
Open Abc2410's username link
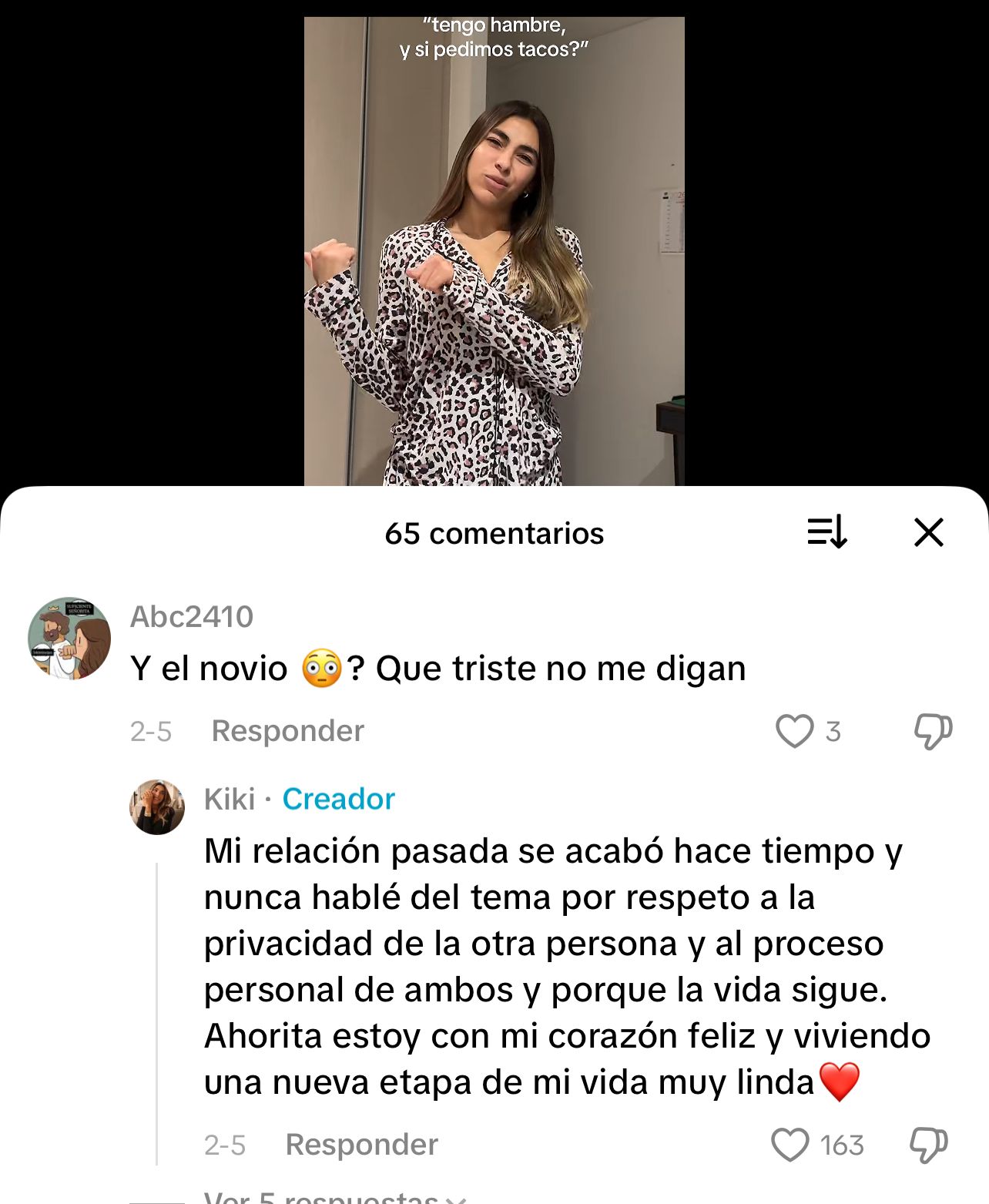192,617
